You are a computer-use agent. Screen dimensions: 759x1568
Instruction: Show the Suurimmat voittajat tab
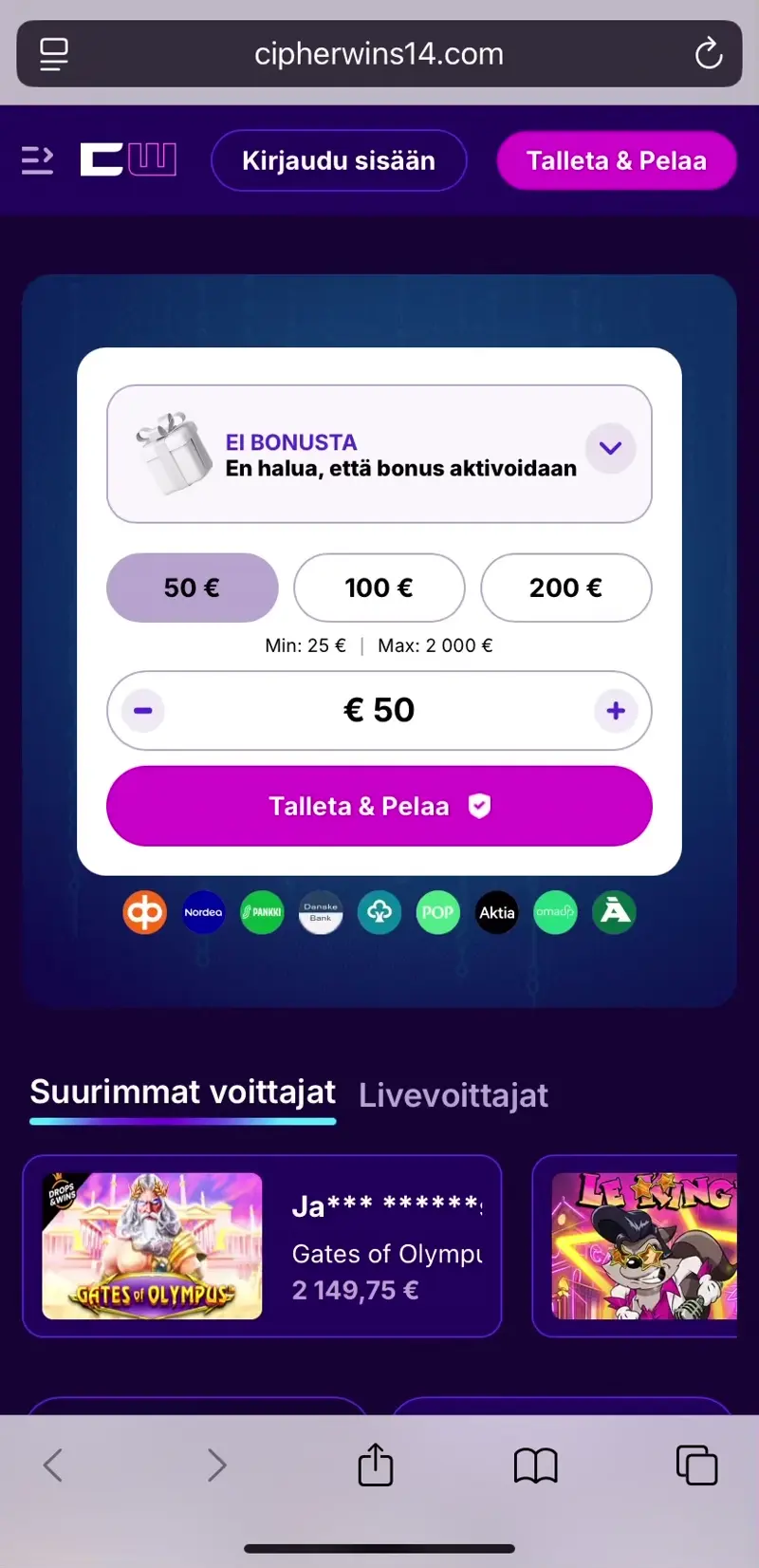182,1092
